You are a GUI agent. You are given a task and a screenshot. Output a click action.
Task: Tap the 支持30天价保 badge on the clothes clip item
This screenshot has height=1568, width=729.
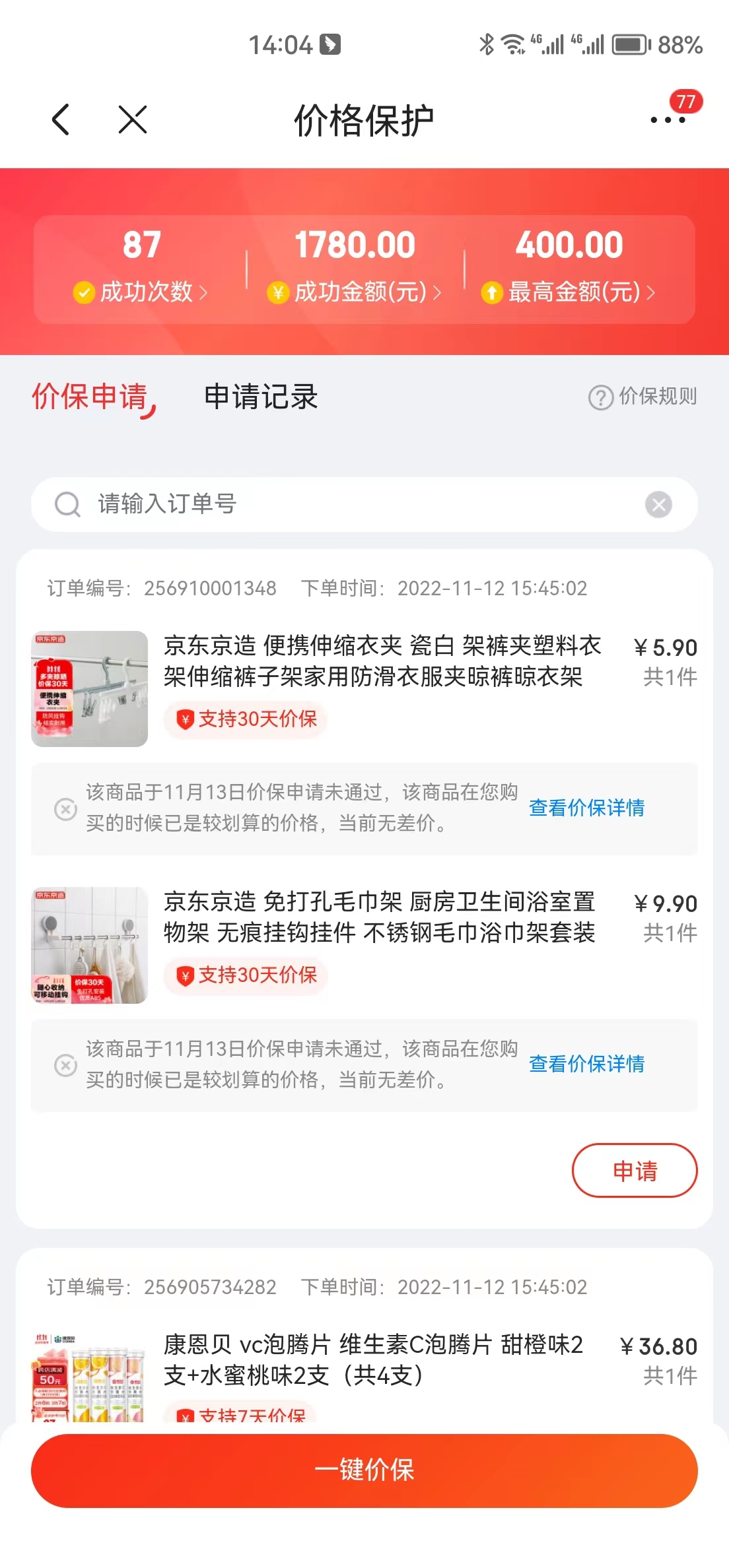pos(245,720)
